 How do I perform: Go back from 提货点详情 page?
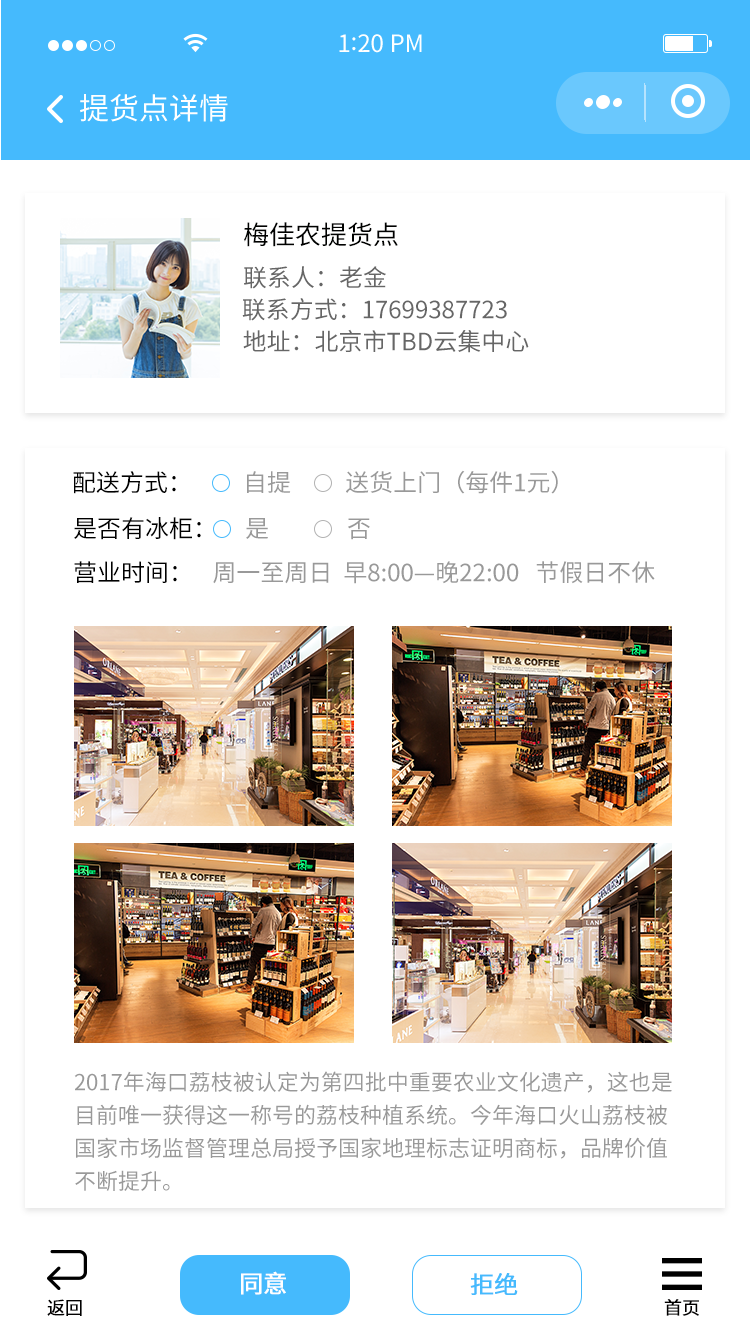pos(56,108)
